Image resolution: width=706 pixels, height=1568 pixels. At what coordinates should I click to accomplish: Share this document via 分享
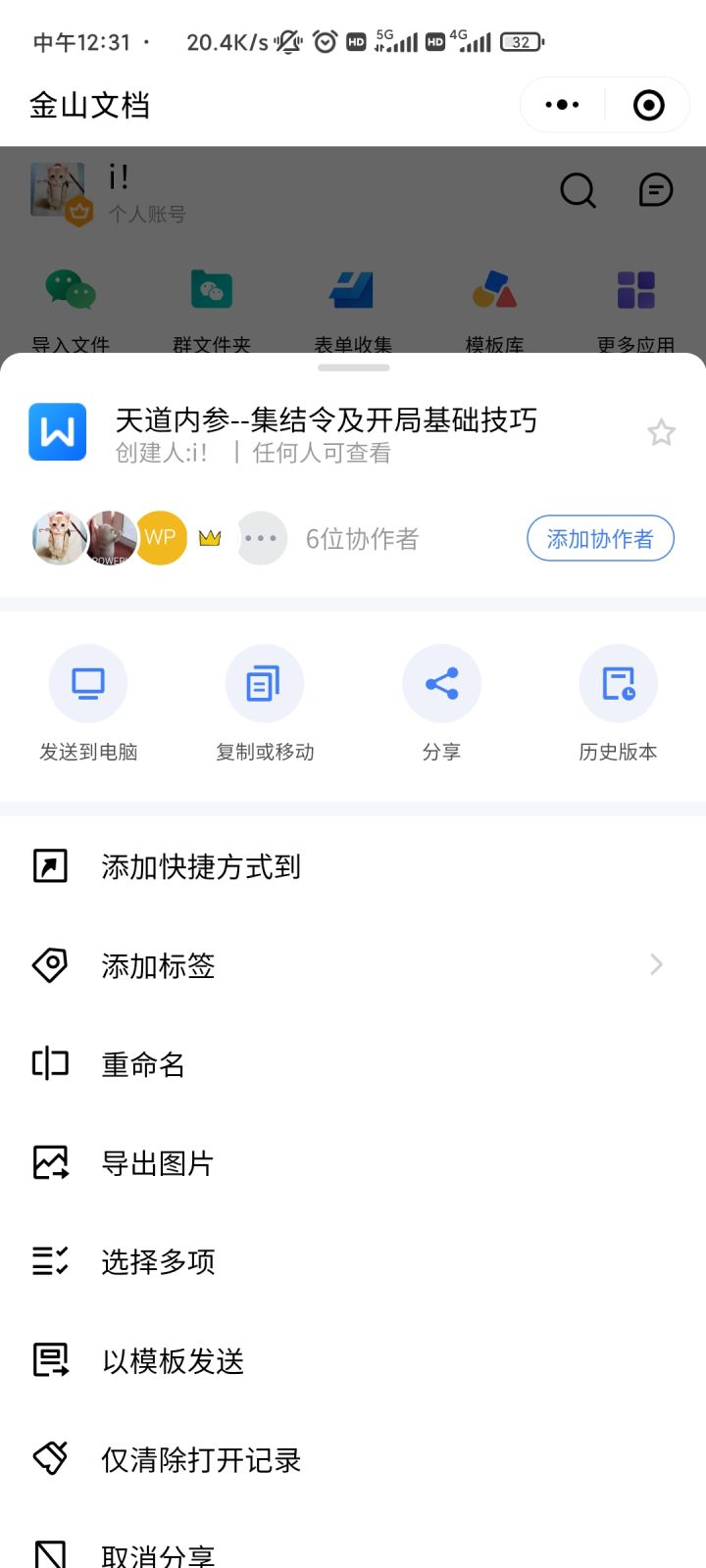pyautogui.click(x=441, y=702)
